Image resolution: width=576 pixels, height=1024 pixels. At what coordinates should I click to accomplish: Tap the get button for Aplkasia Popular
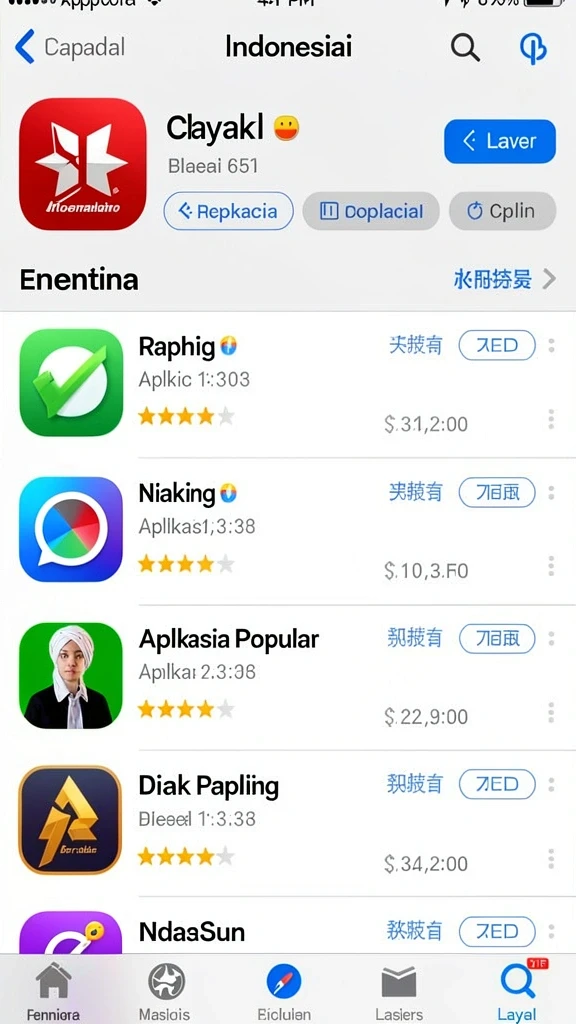(497, 639)
